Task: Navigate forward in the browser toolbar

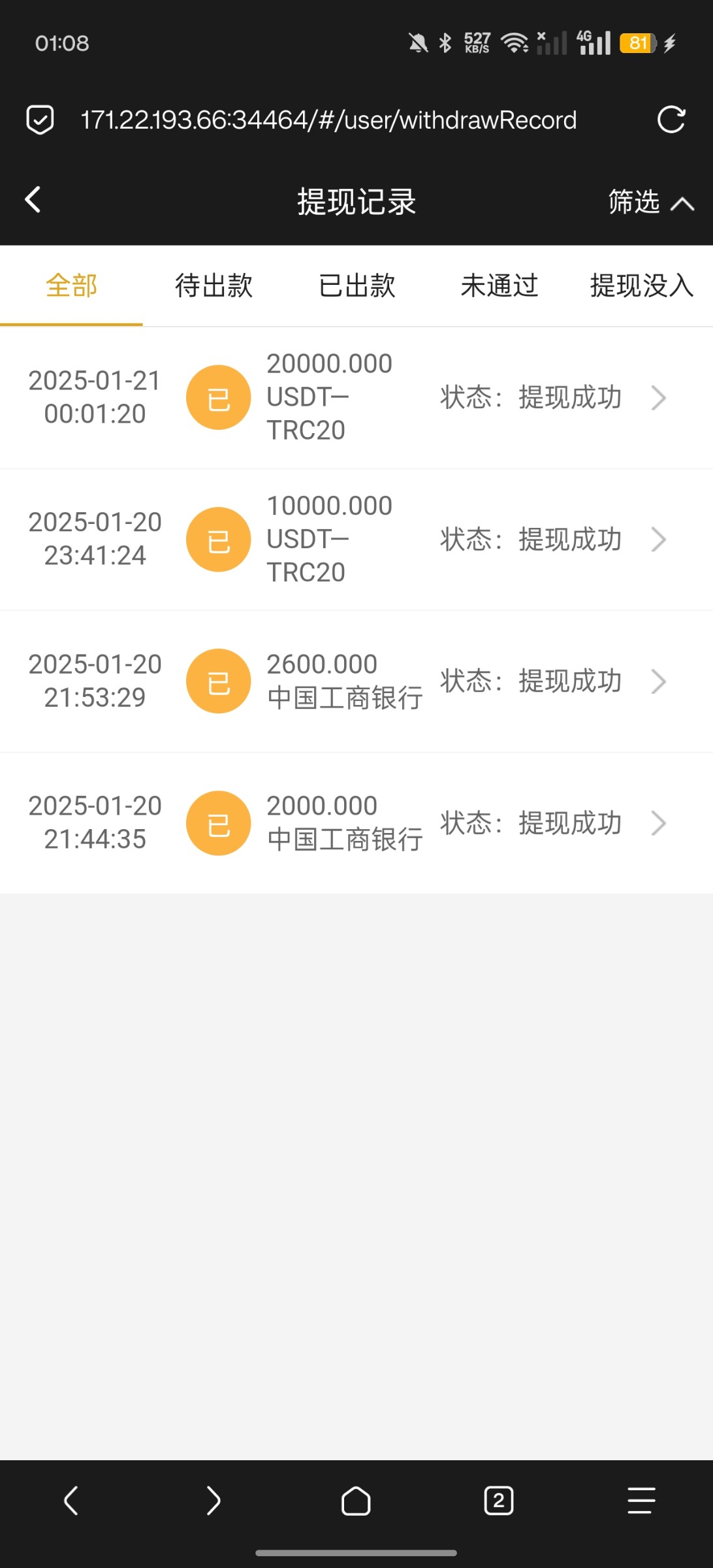Action: pos(214,1501)
